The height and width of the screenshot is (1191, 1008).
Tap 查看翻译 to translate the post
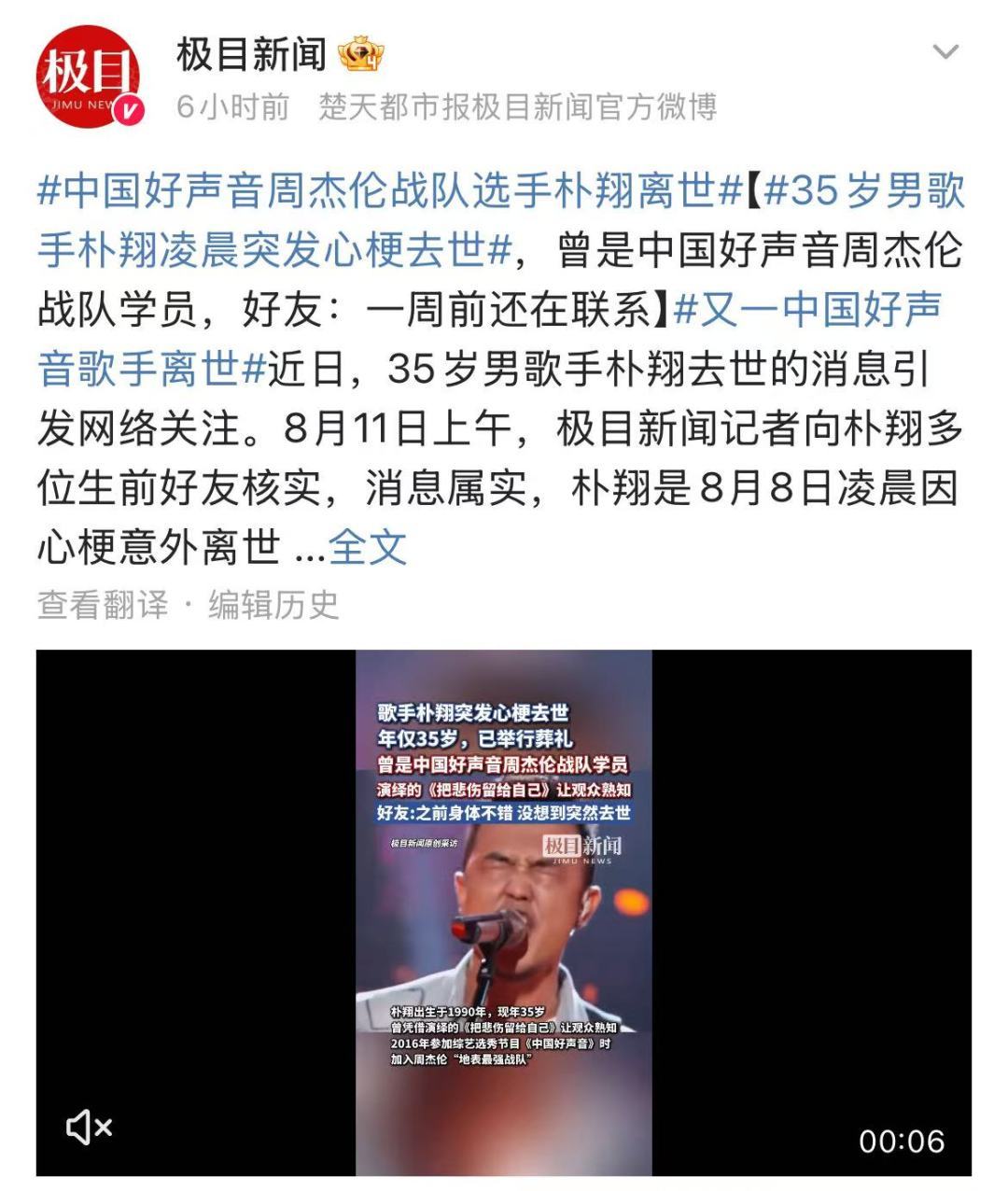coord(103,604)
